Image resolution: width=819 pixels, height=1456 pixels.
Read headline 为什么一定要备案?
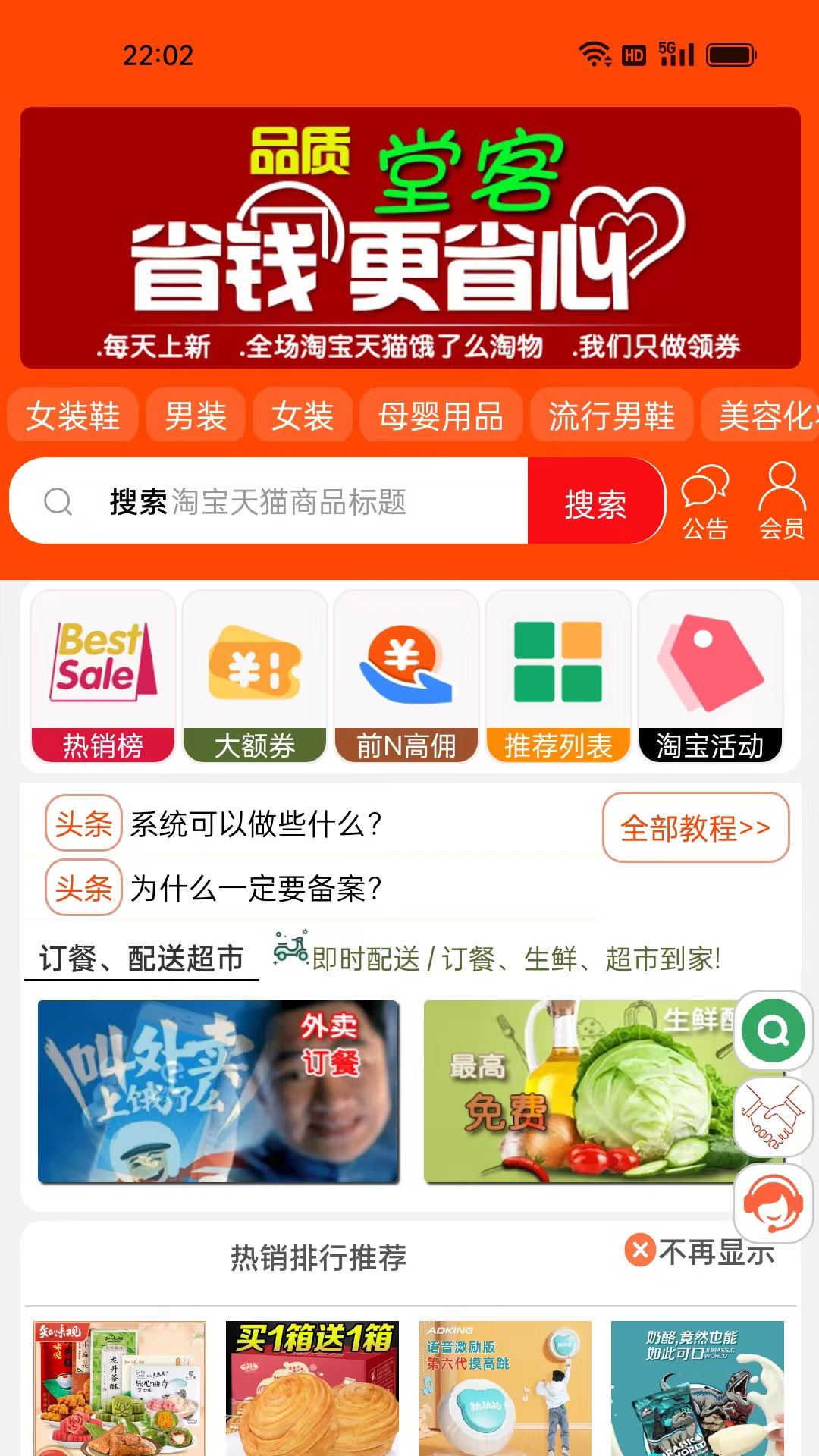click(x=256, y=888)
